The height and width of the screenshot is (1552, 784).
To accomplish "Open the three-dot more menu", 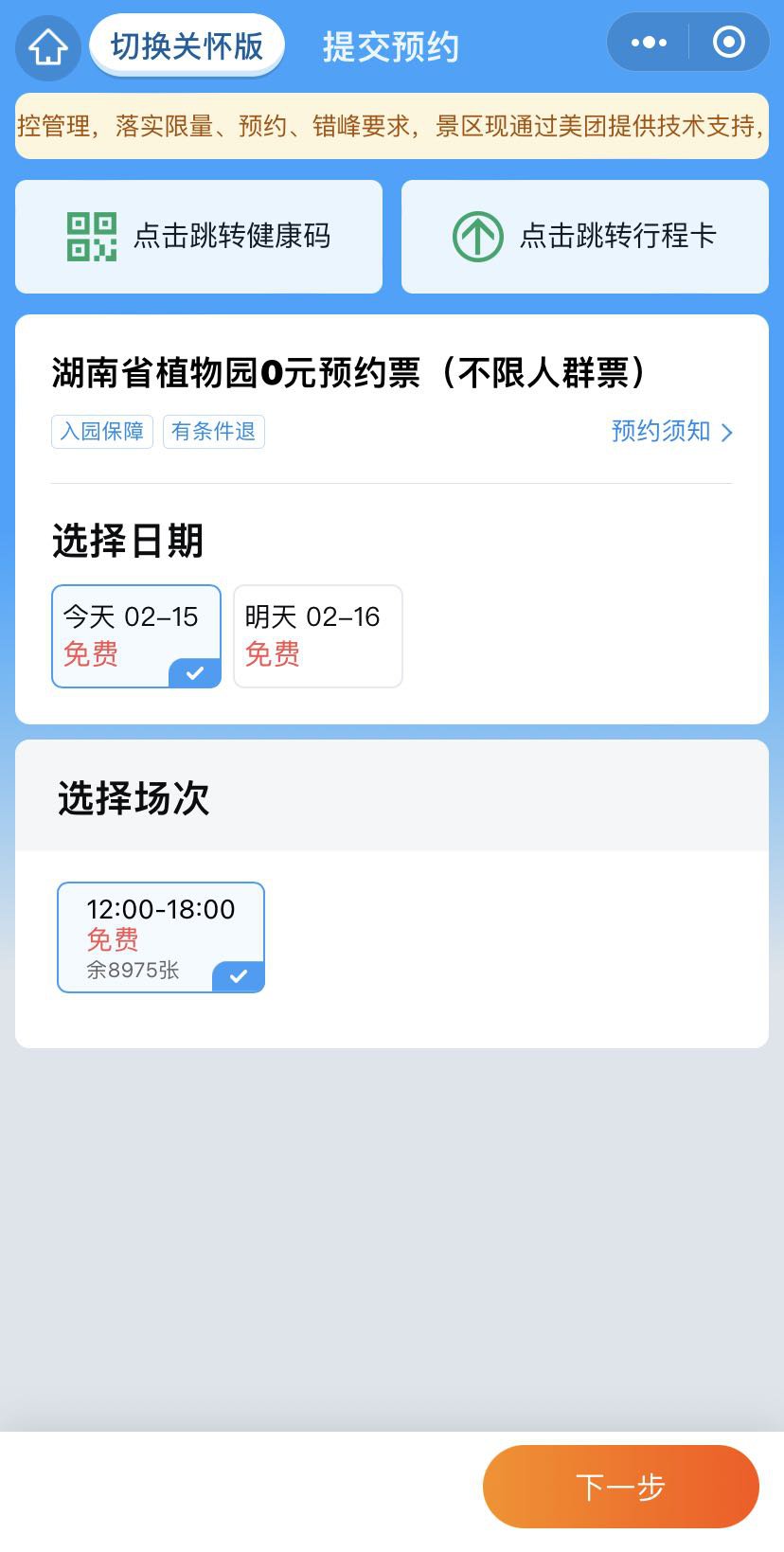I will tap(649, 43).
